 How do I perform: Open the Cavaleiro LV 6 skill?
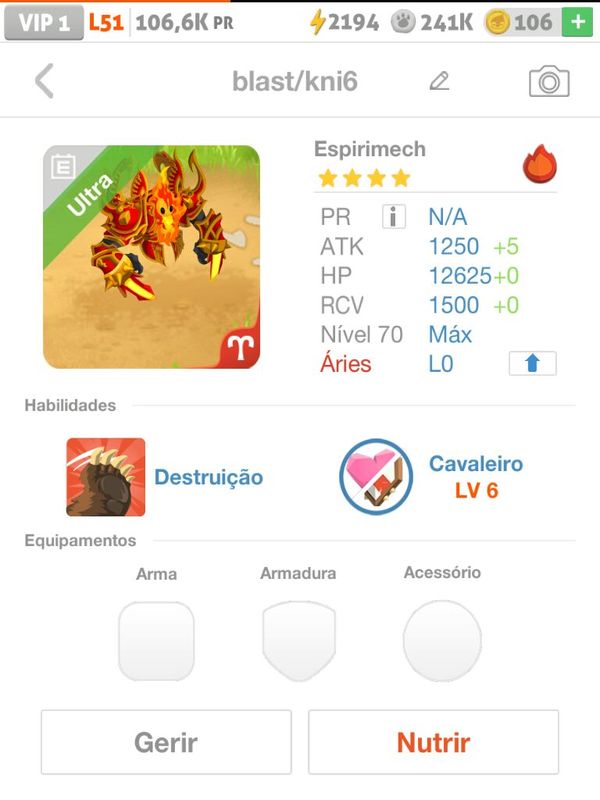(x=376, y=477)
